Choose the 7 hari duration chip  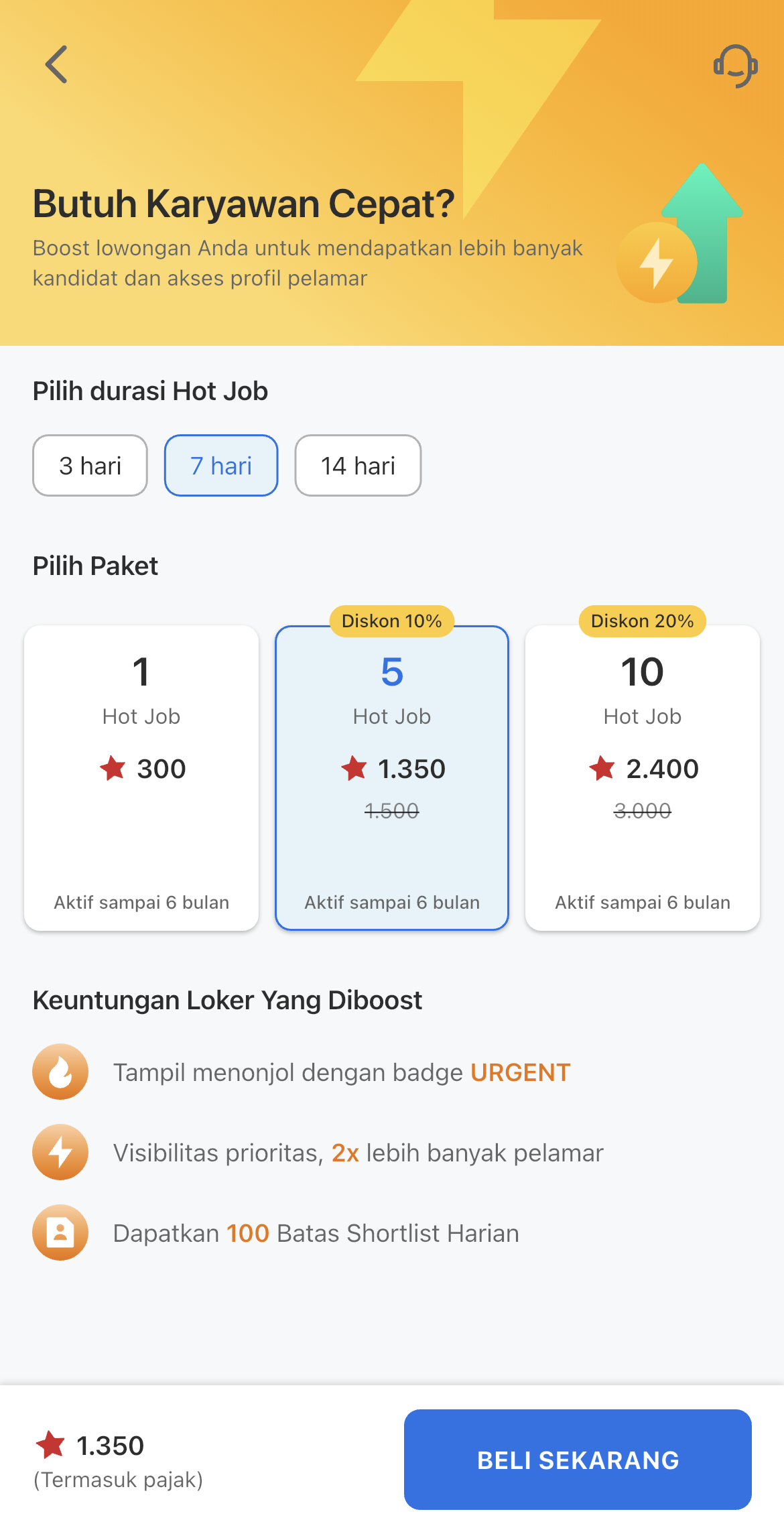pos(221,466)
